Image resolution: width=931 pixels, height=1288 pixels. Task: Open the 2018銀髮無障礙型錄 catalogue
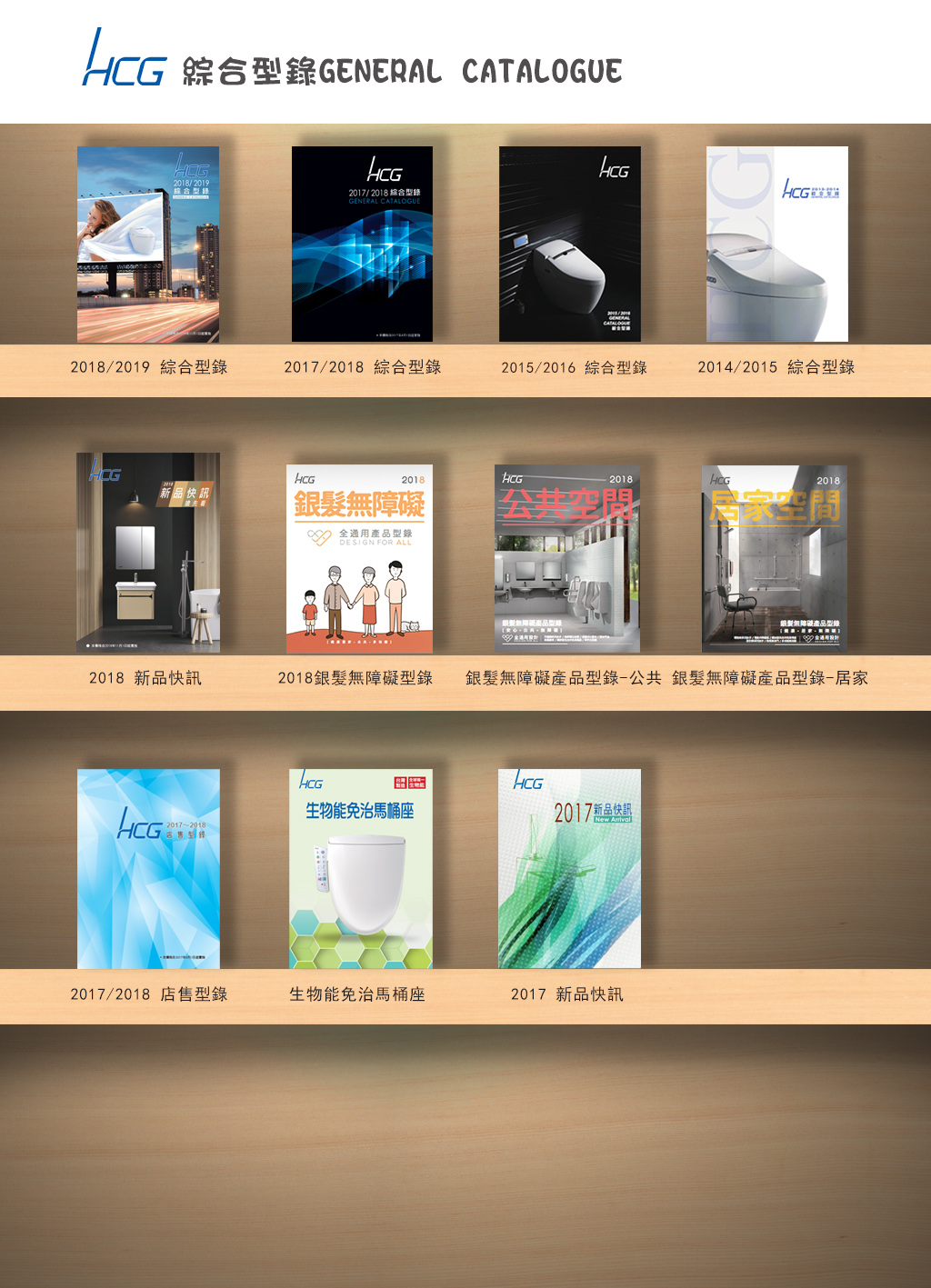point(359,558)
